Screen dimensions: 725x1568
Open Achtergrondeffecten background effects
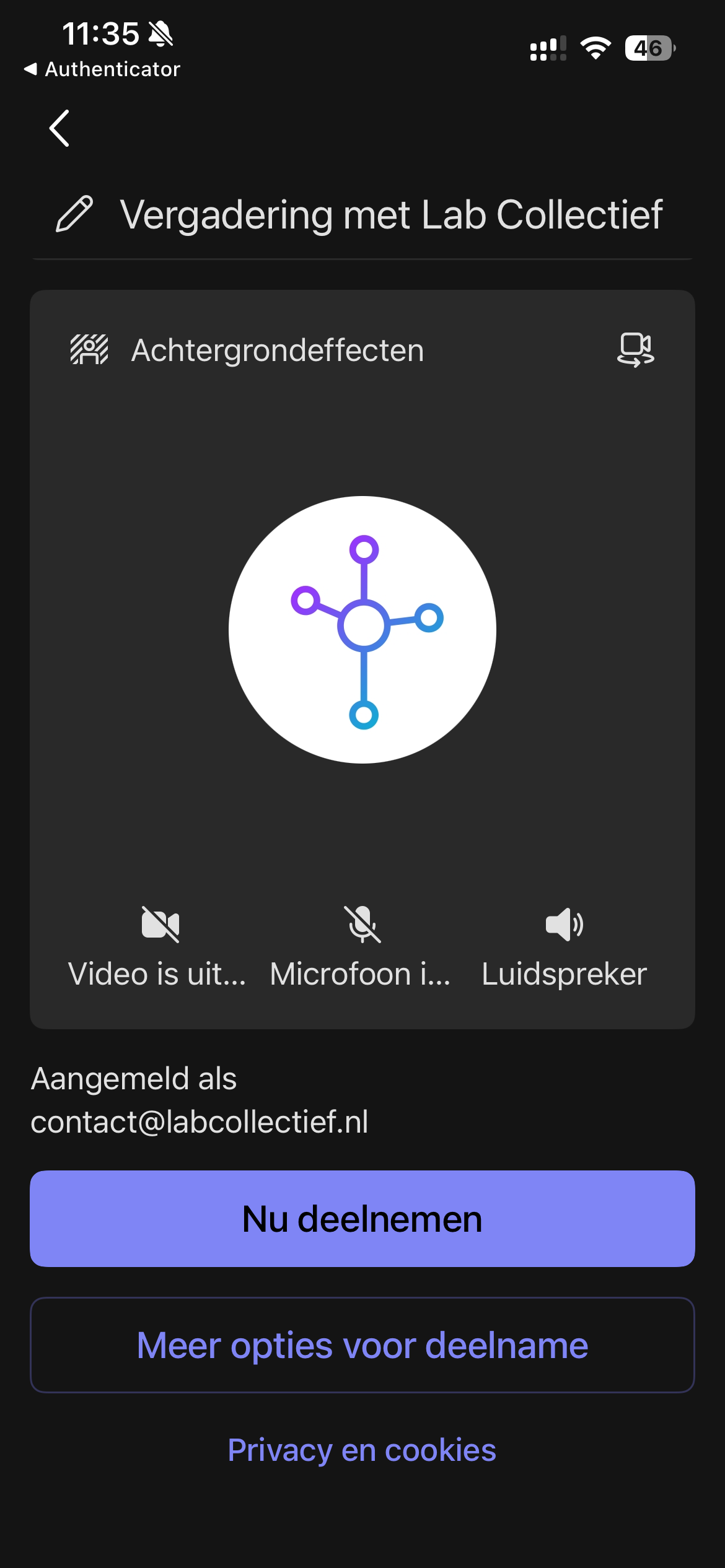(248, 350)
